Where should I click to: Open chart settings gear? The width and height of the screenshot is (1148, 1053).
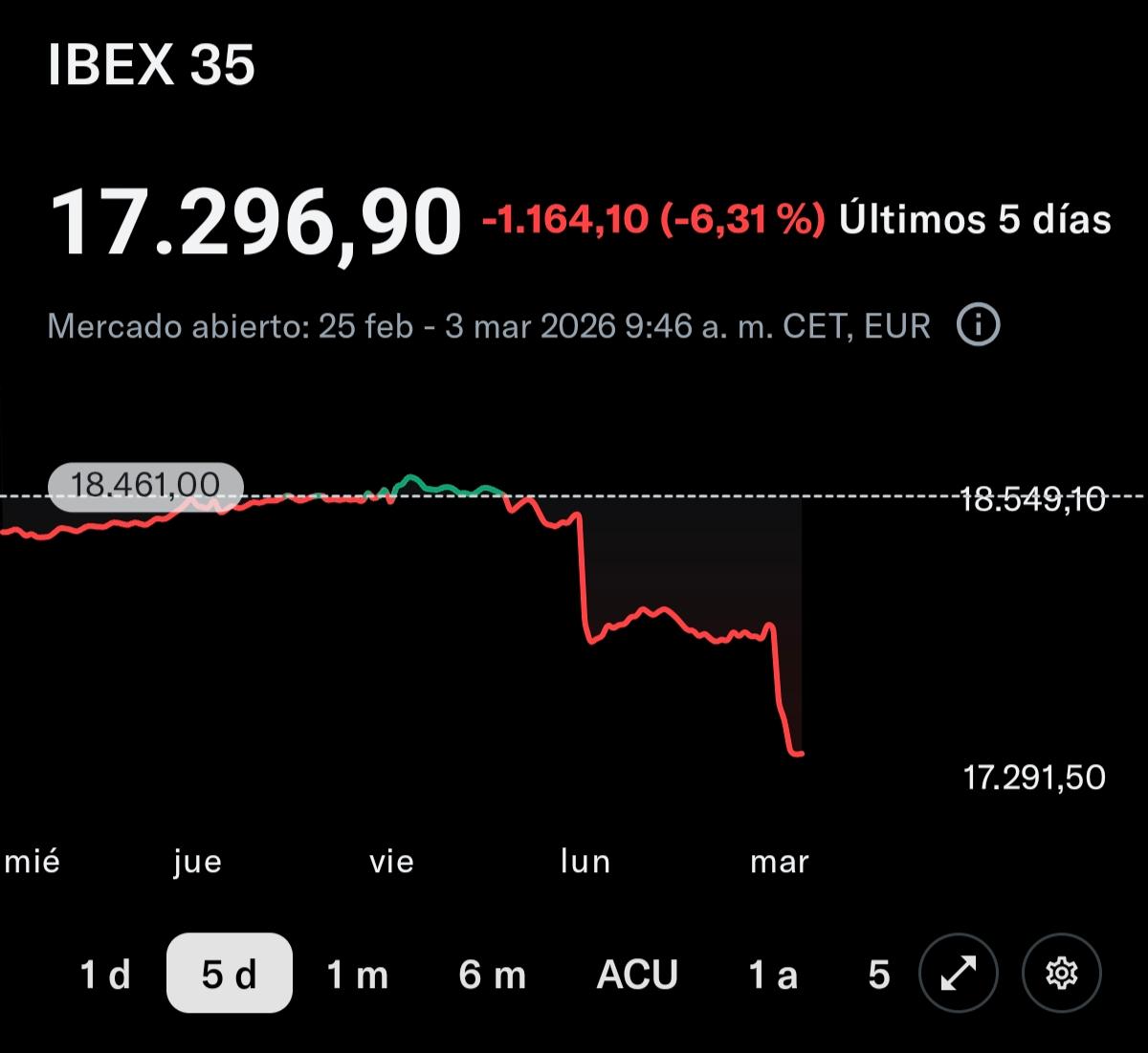pos(1062,974)
